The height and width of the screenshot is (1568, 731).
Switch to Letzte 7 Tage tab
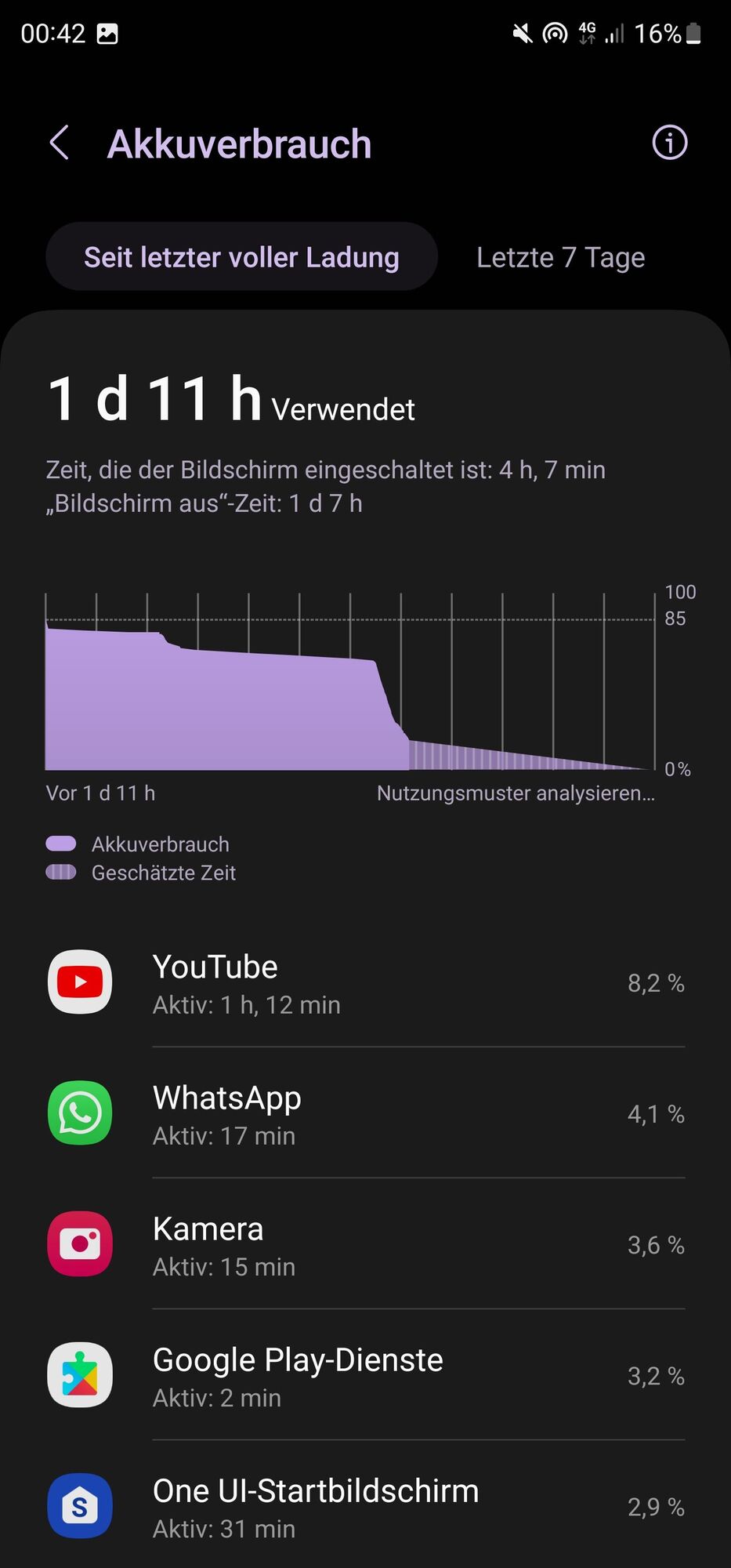point(560,257)
